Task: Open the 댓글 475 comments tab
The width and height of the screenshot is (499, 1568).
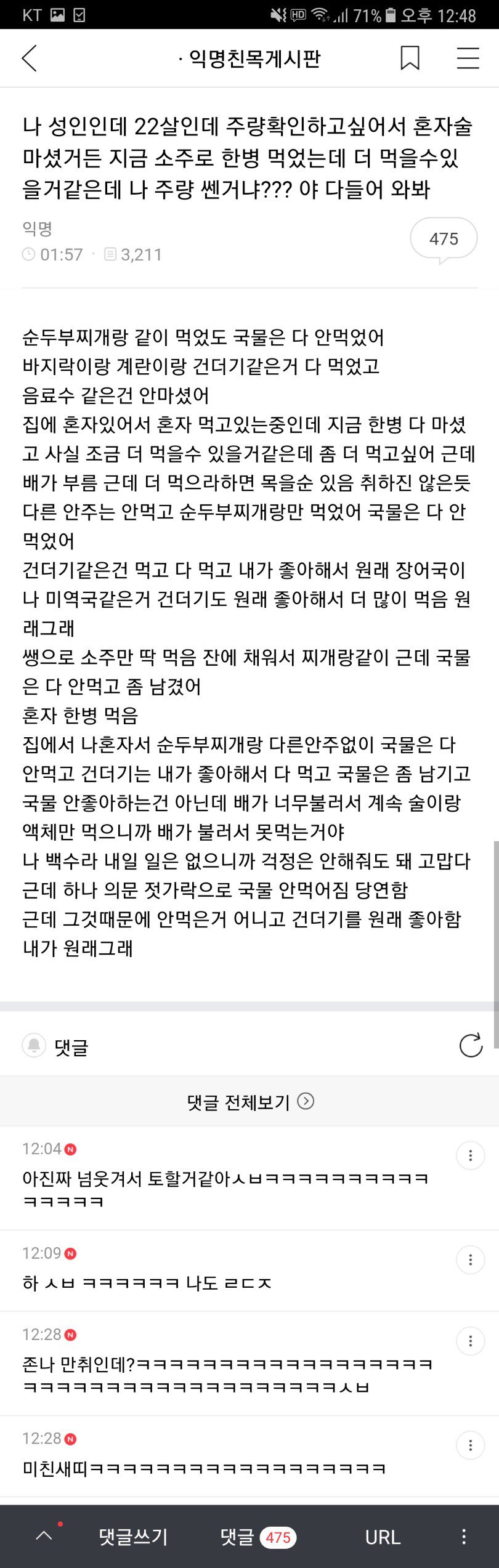Action: click(x=258, y=1537)
